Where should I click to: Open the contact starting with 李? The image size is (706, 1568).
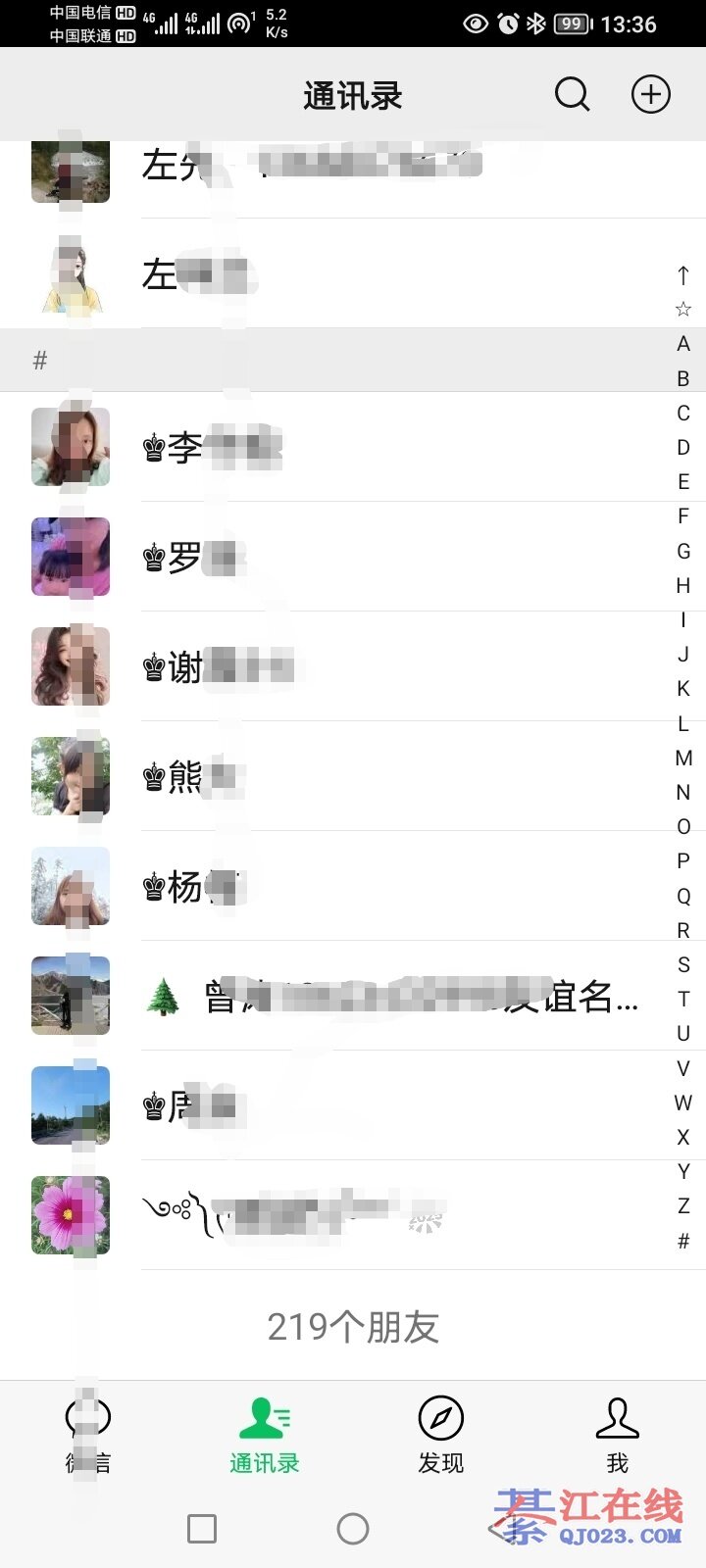[x=353, y=447]
